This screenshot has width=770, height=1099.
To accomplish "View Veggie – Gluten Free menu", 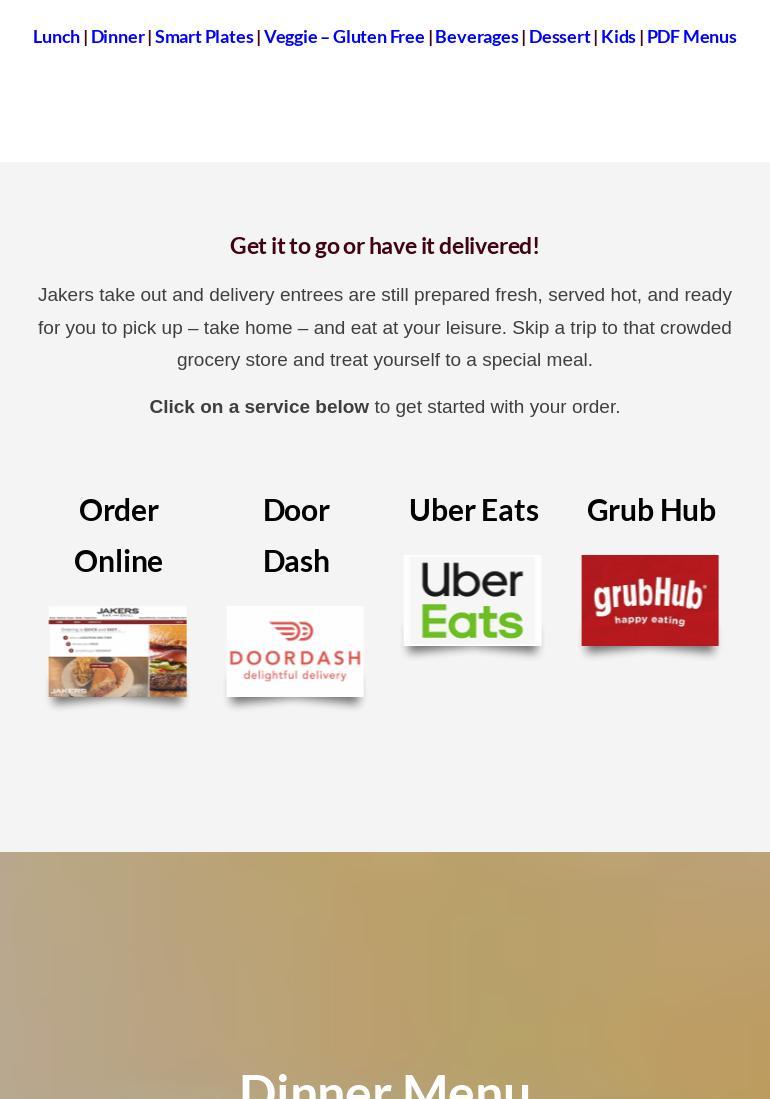I will (344, 37).
